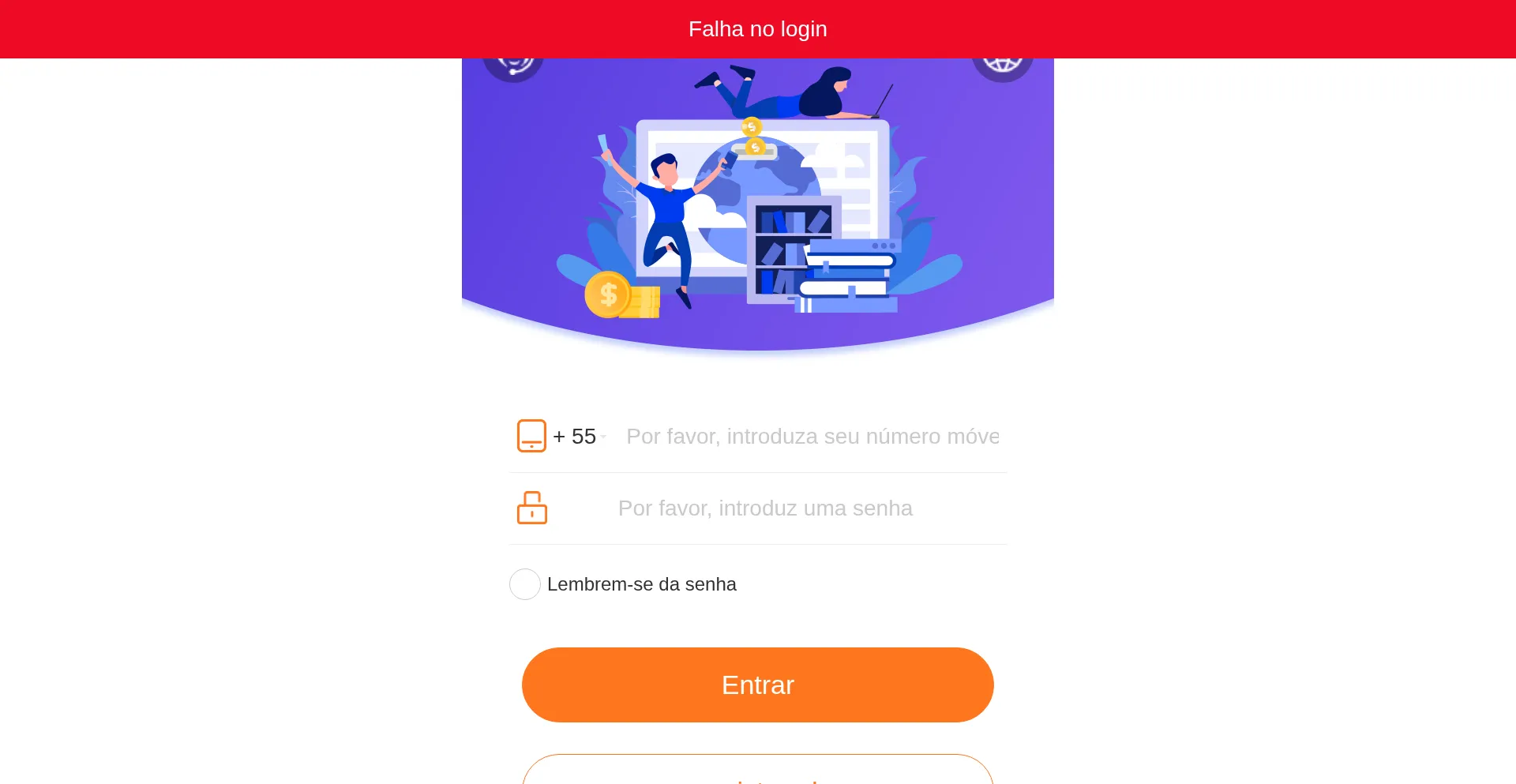This screenshot has height=784, width=1516.
Task: Tap the password field
Action: (764, 508)
